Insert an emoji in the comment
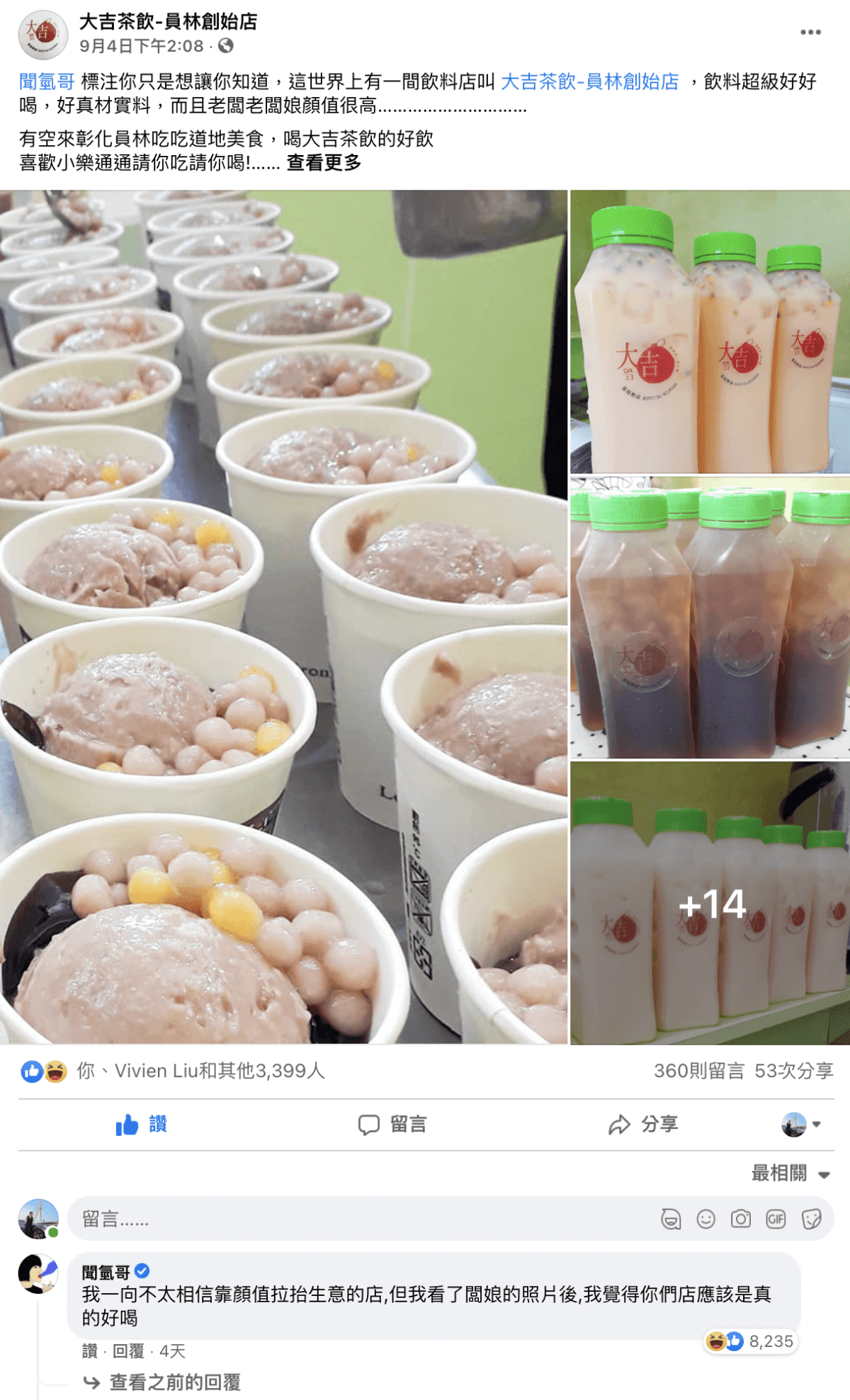This screenshot has width=850, height=1400. (705, 1219)
